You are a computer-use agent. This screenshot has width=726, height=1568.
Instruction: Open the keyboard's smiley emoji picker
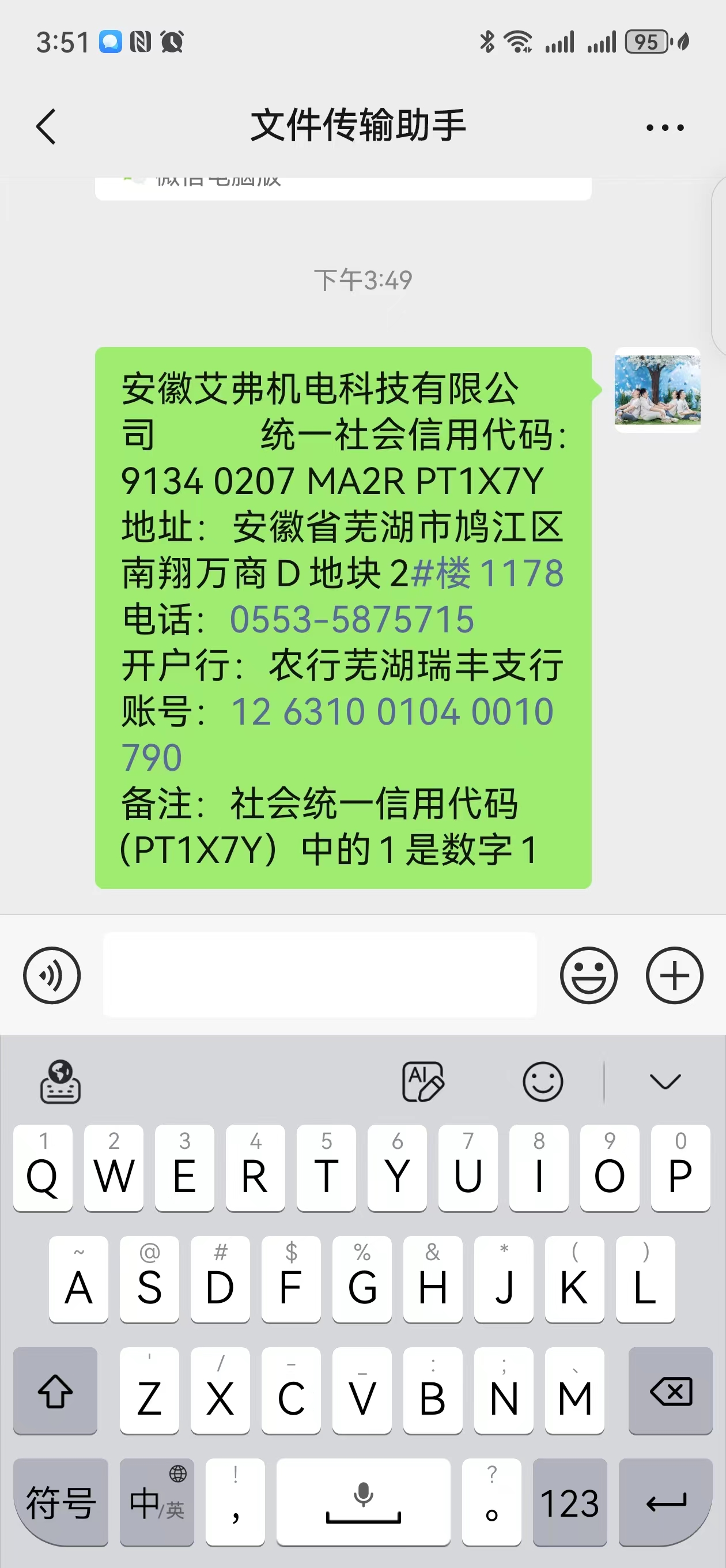(542, 1081)
